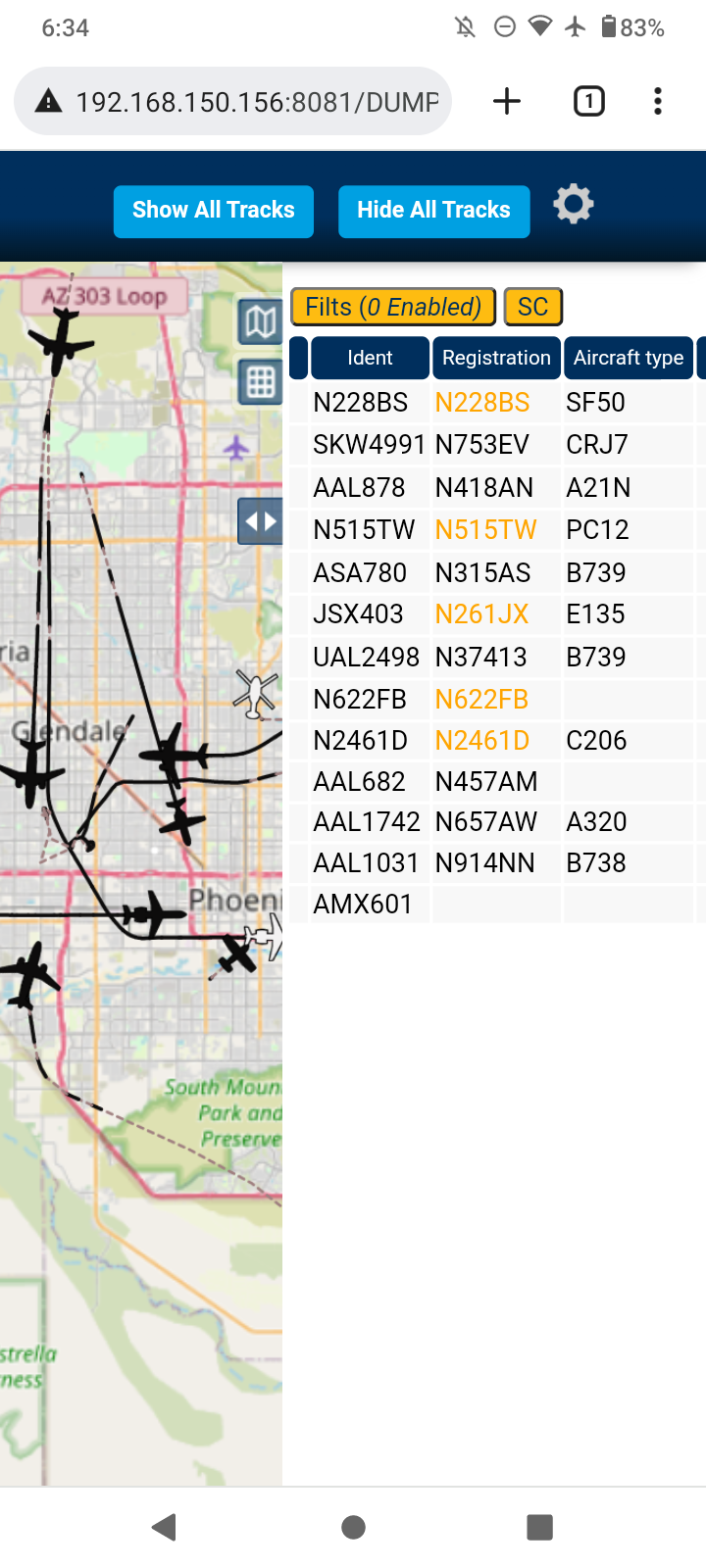Image resolution: width=706 pixels, height=1568 pixels.
Task: Open a new browser tab
Action: [507, 101]
